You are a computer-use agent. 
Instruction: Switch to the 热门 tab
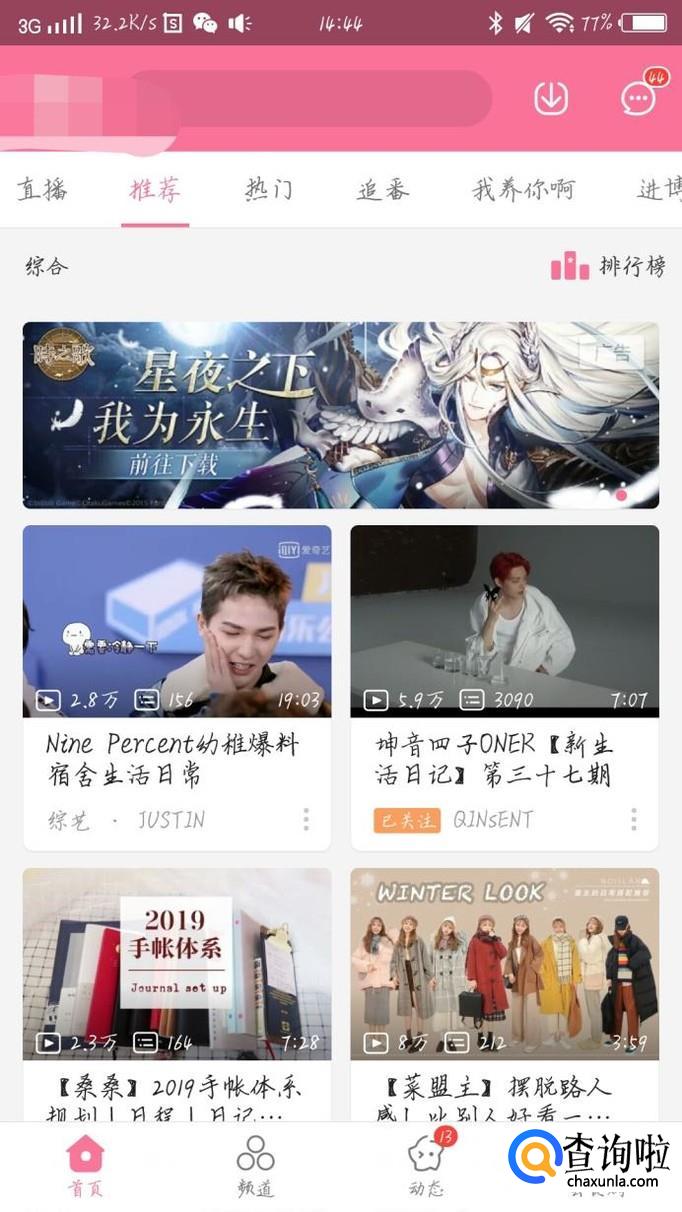coord(269,189)
